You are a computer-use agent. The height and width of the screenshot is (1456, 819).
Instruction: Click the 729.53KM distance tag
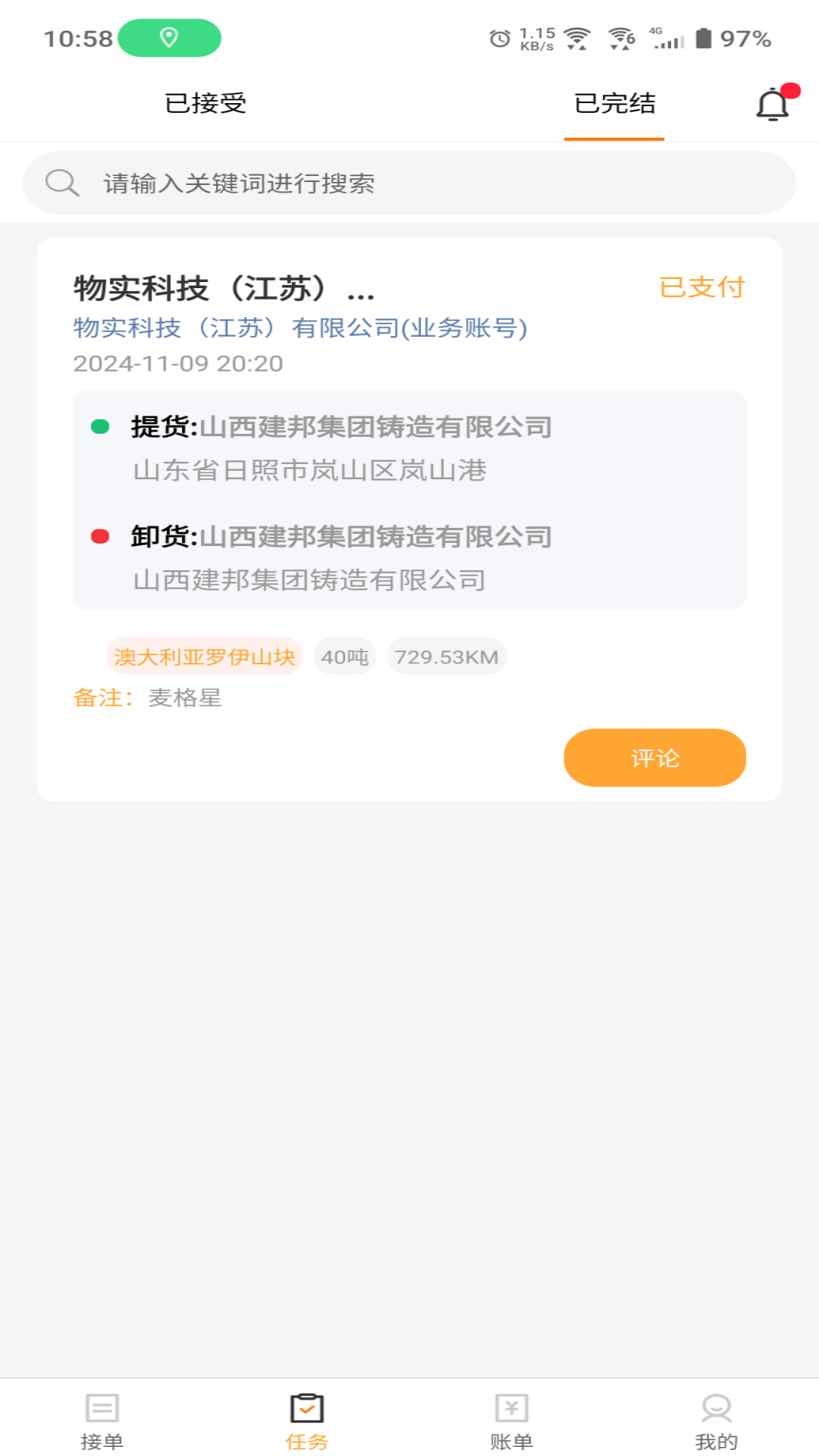point(446,655)
